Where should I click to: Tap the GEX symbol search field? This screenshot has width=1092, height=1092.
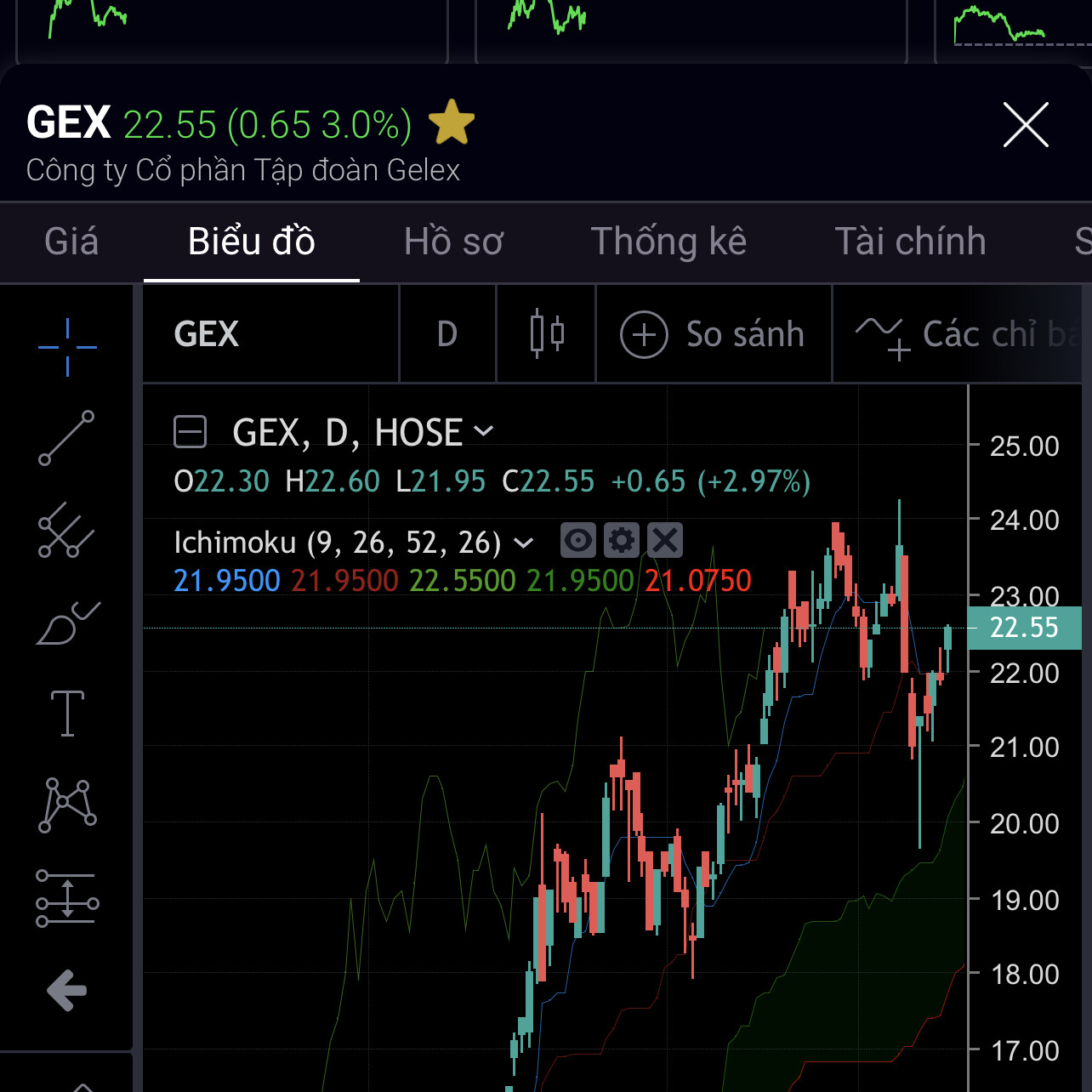tap(270, 334)
